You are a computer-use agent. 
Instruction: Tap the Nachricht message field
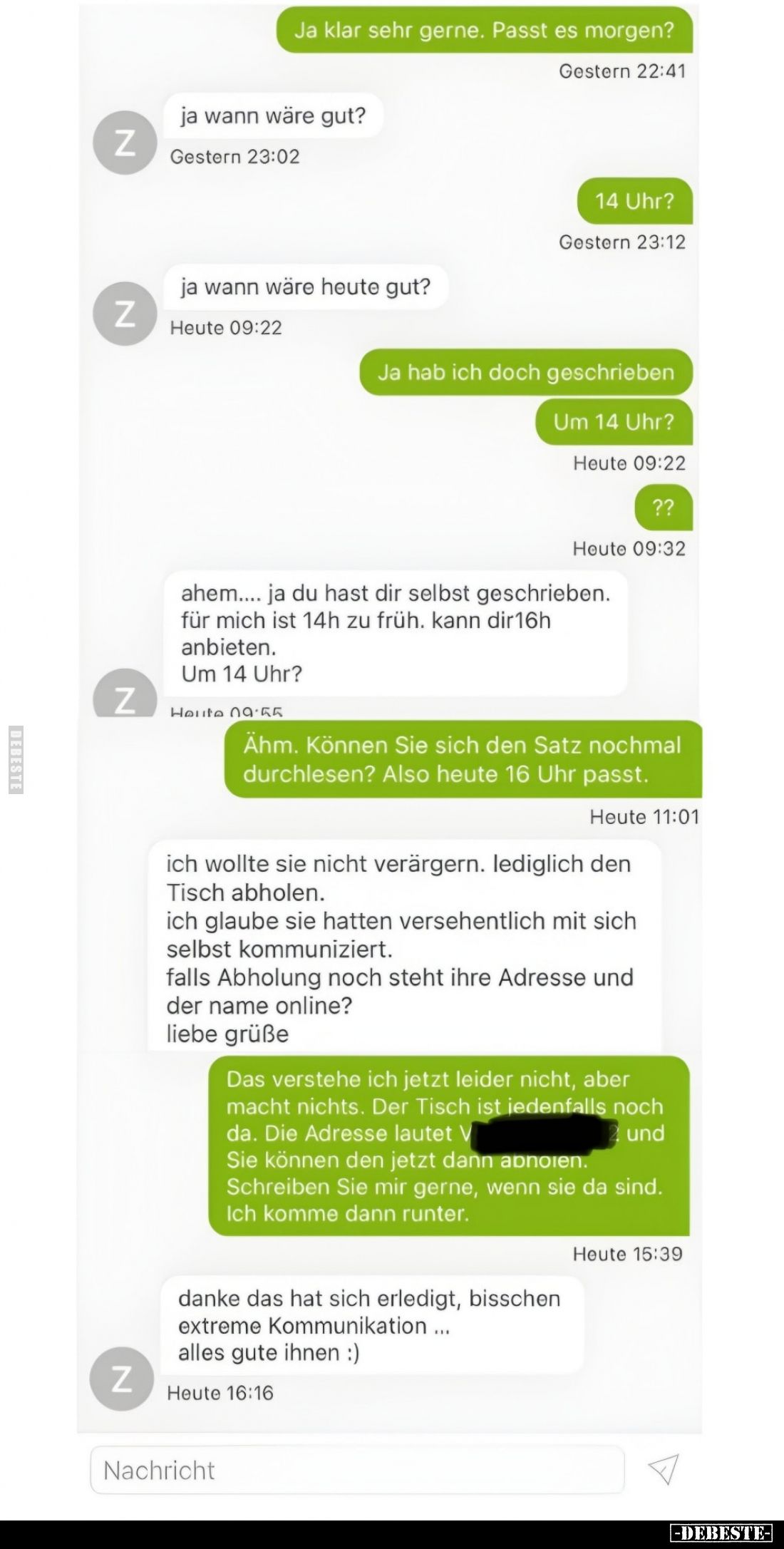tap(356, 1470)
